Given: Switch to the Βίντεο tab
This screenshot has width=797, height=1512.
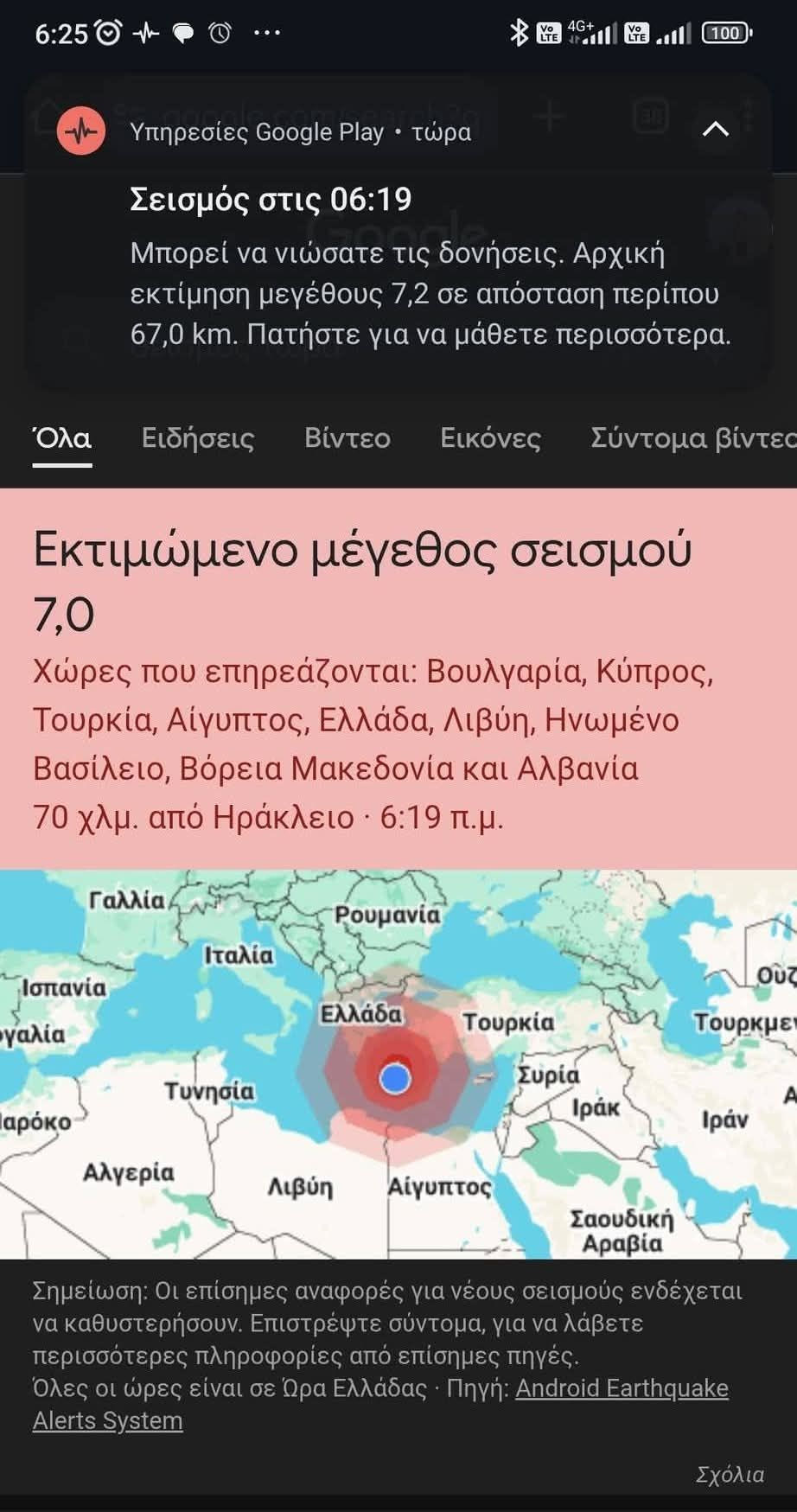Looking at the screenshot, I should tap(347, 438).
